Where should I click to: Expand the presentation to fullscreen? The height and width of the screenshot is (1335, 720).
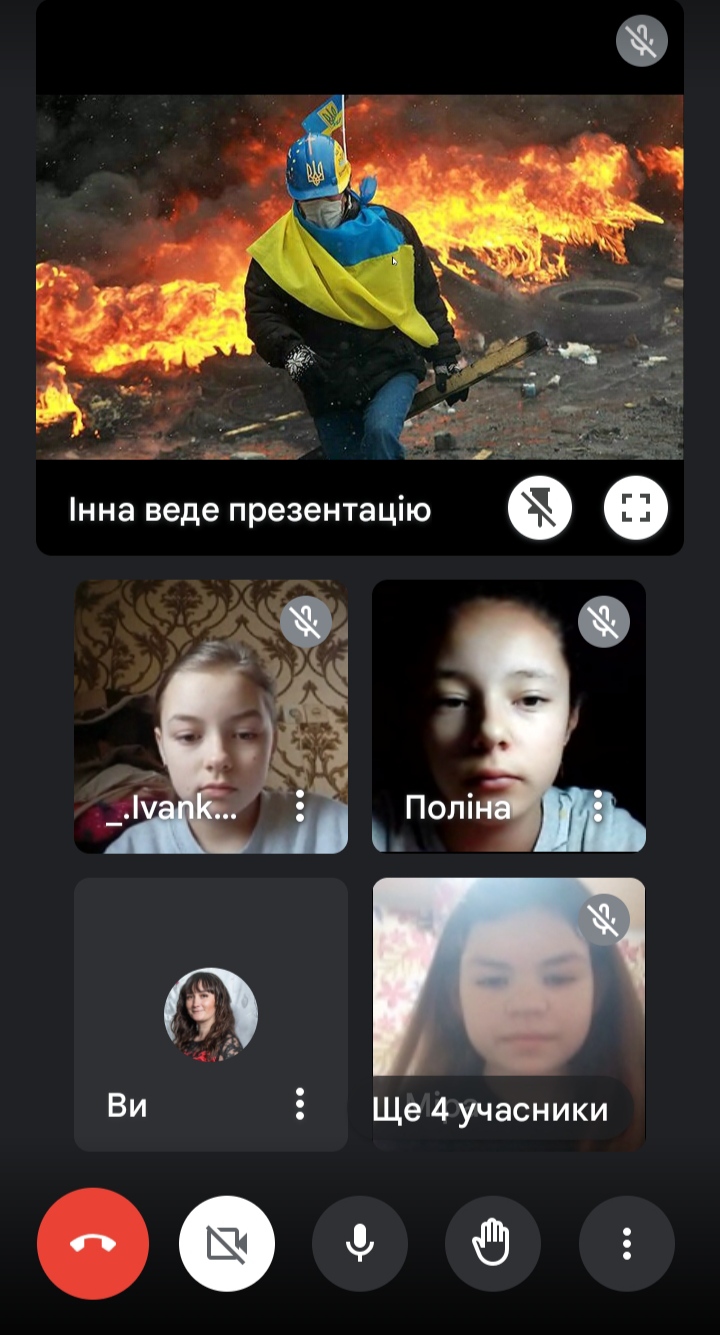[636, 509]
